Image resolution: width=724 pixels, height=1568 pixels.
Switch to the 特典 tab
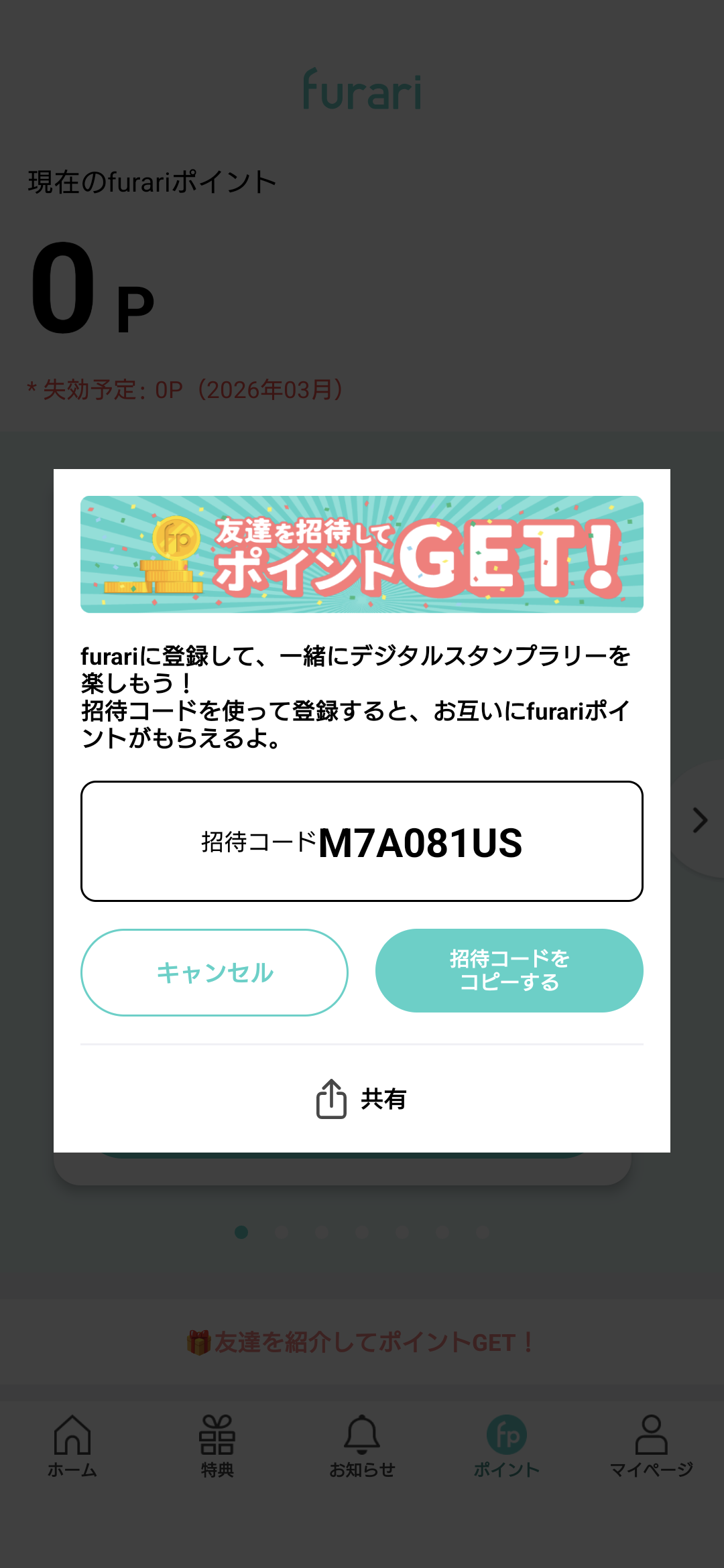click(x=217, y=1446)
